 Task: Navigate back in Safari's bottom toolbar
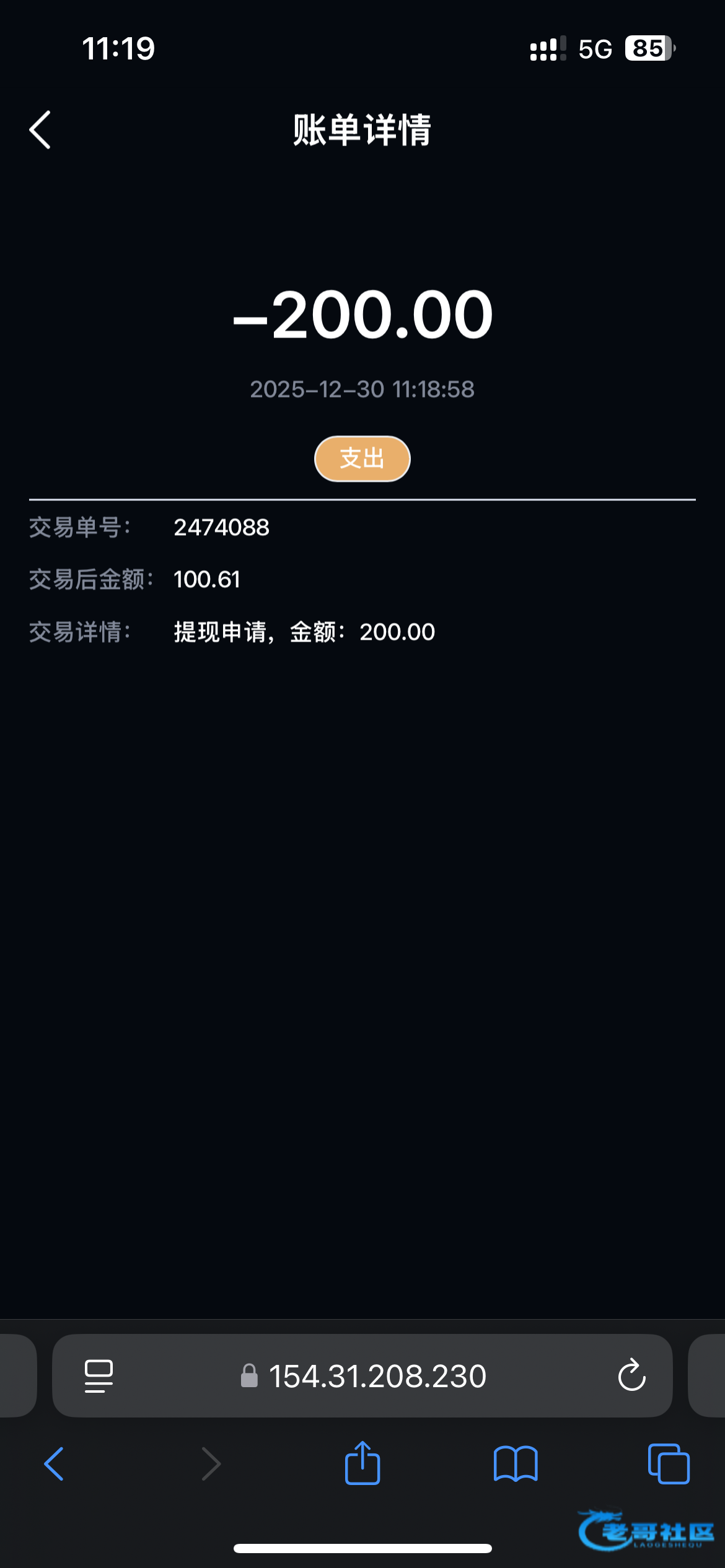54,1464
